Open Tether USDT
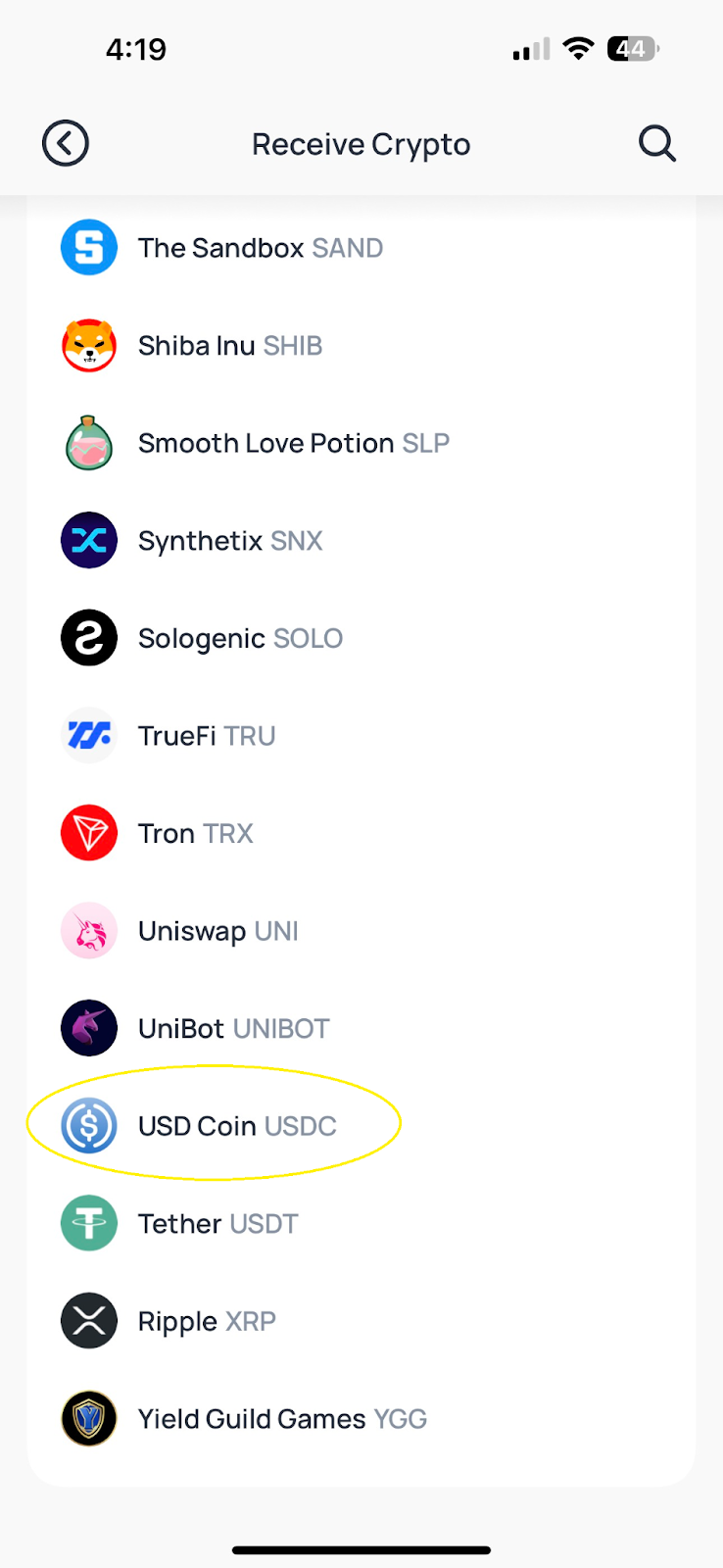The height and width of the screenshot is (1568, 723). pyautogui.click(x=361, y=1223)
